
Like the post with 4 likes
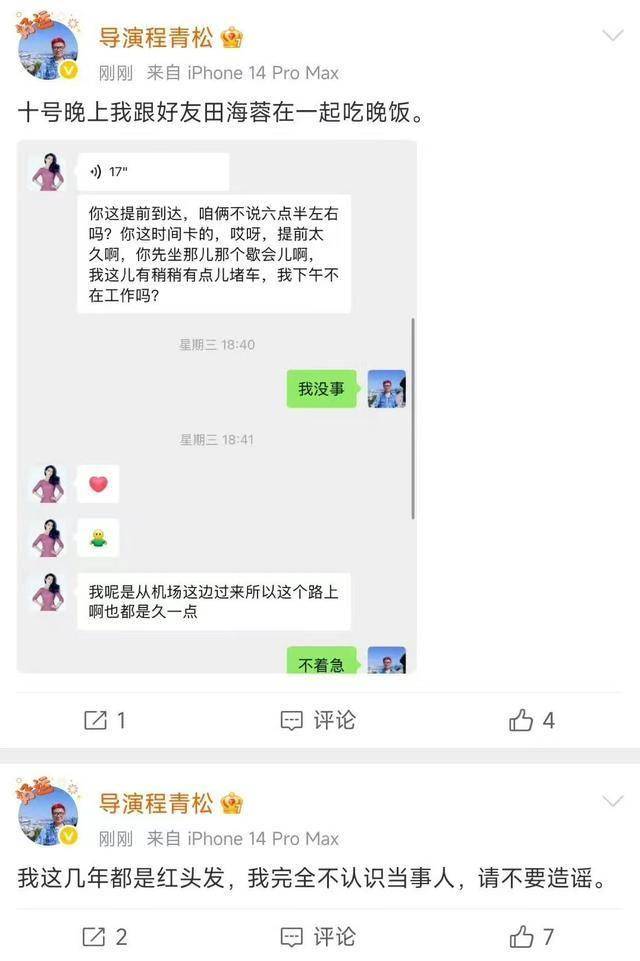pyautogui.click(x=531, y=720)
